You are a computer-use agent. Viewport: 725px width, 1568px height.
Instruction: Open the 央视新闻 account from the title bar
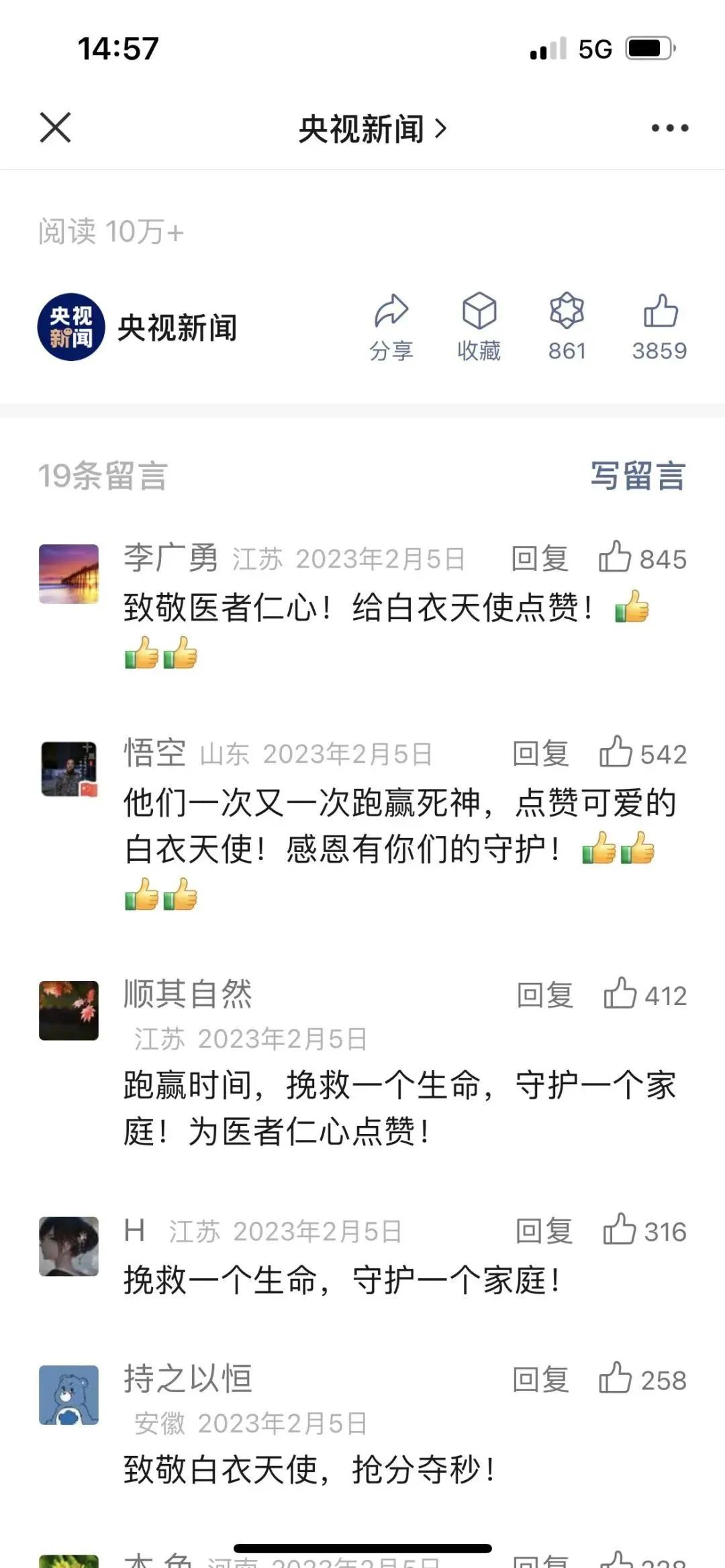coord(371,129)
